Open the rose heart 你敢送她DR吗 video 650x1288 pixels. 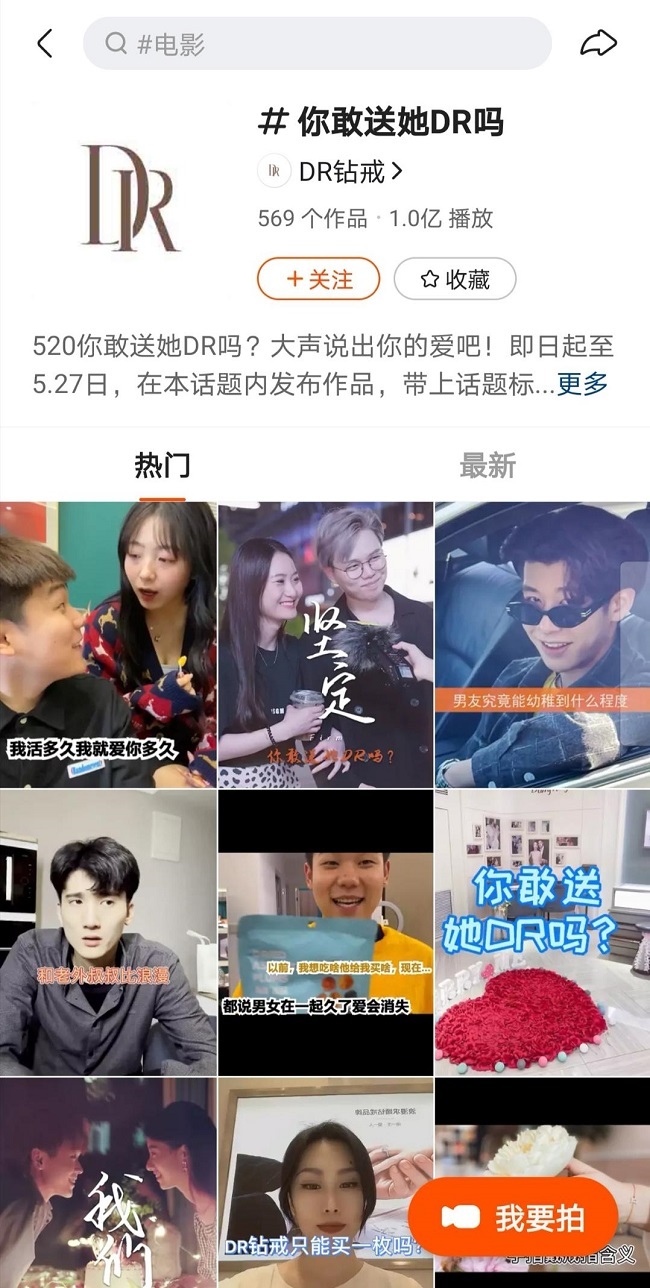click(x=542, y=932)
